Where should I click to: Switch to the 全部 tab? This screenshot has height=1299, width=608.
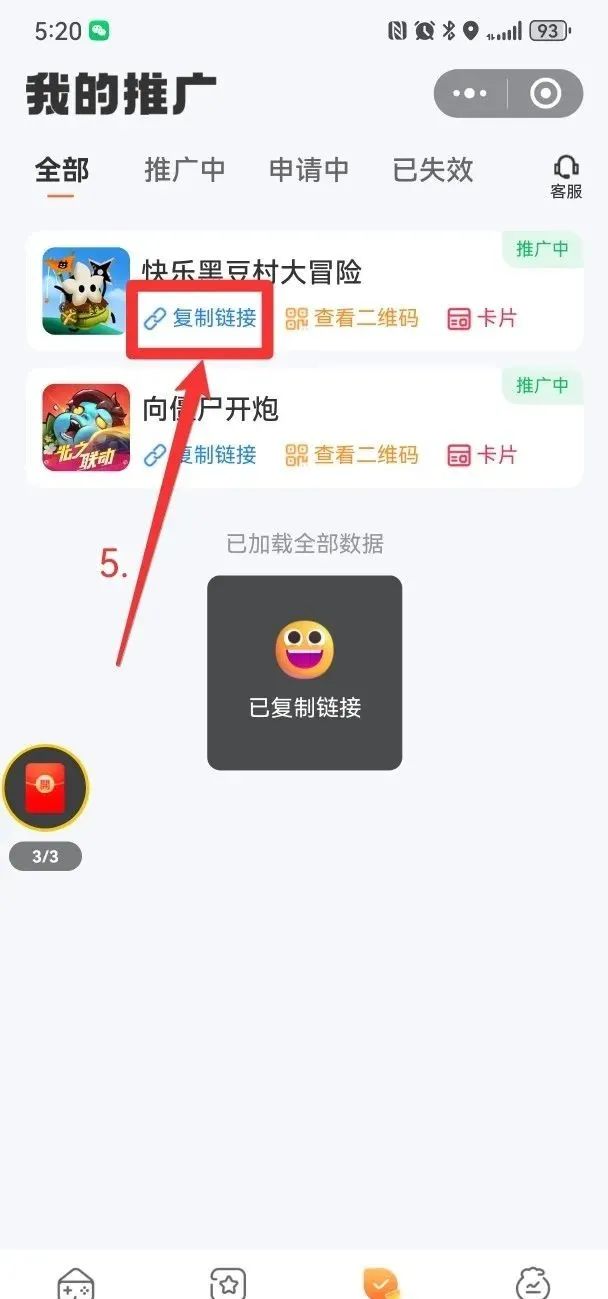click(x=61, y=170)
